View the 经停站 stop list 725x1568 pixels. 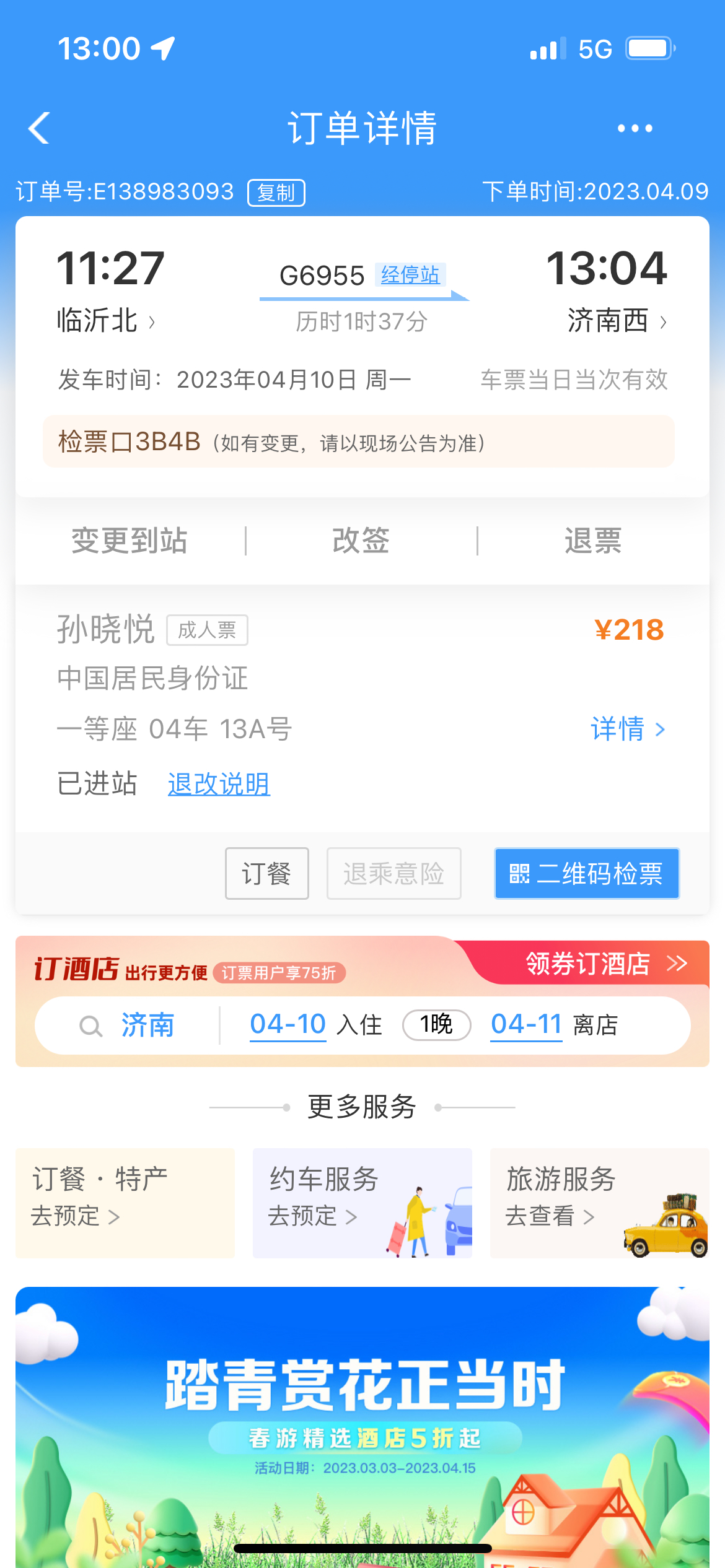click(x=410, y=274)
